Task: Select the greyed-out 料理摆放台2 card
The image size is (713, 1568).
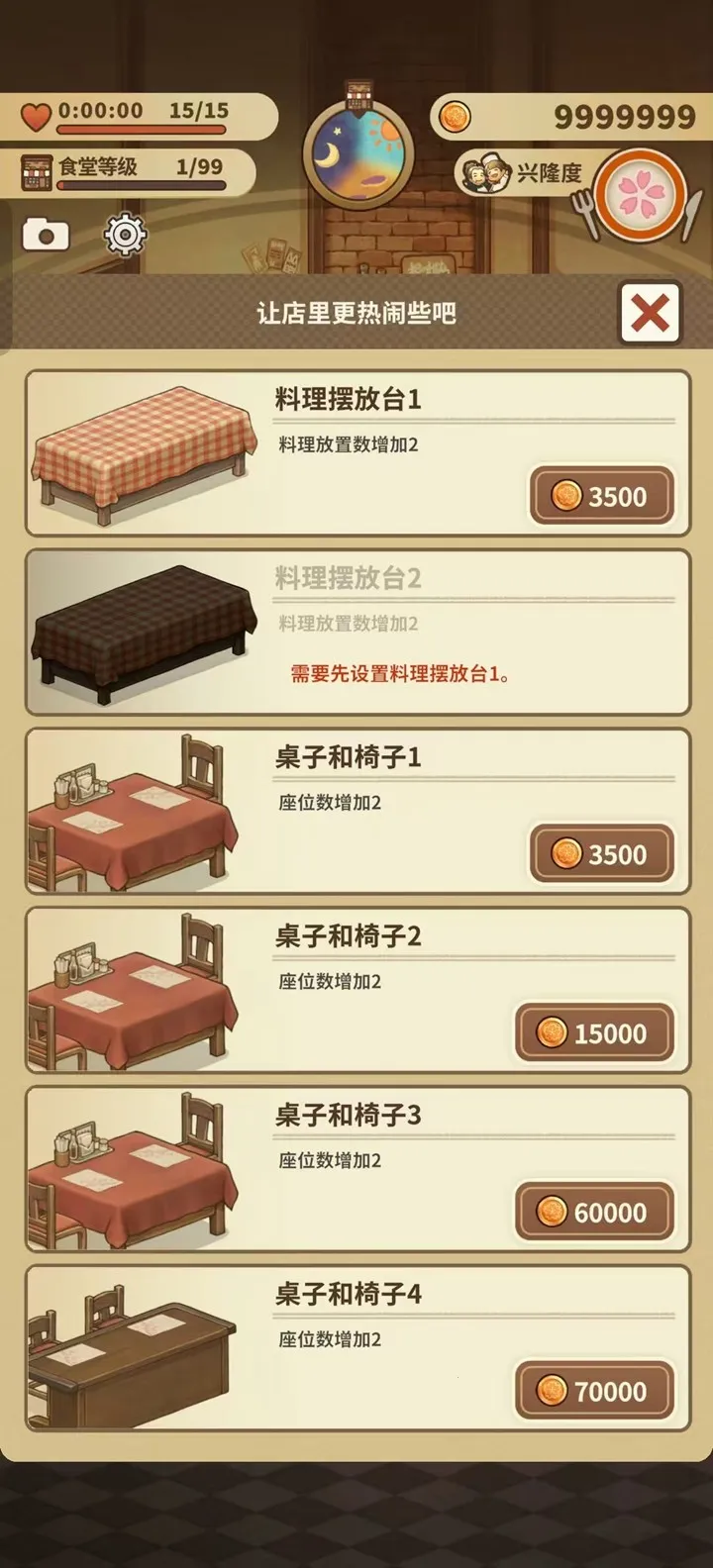Action: point(356,631)
